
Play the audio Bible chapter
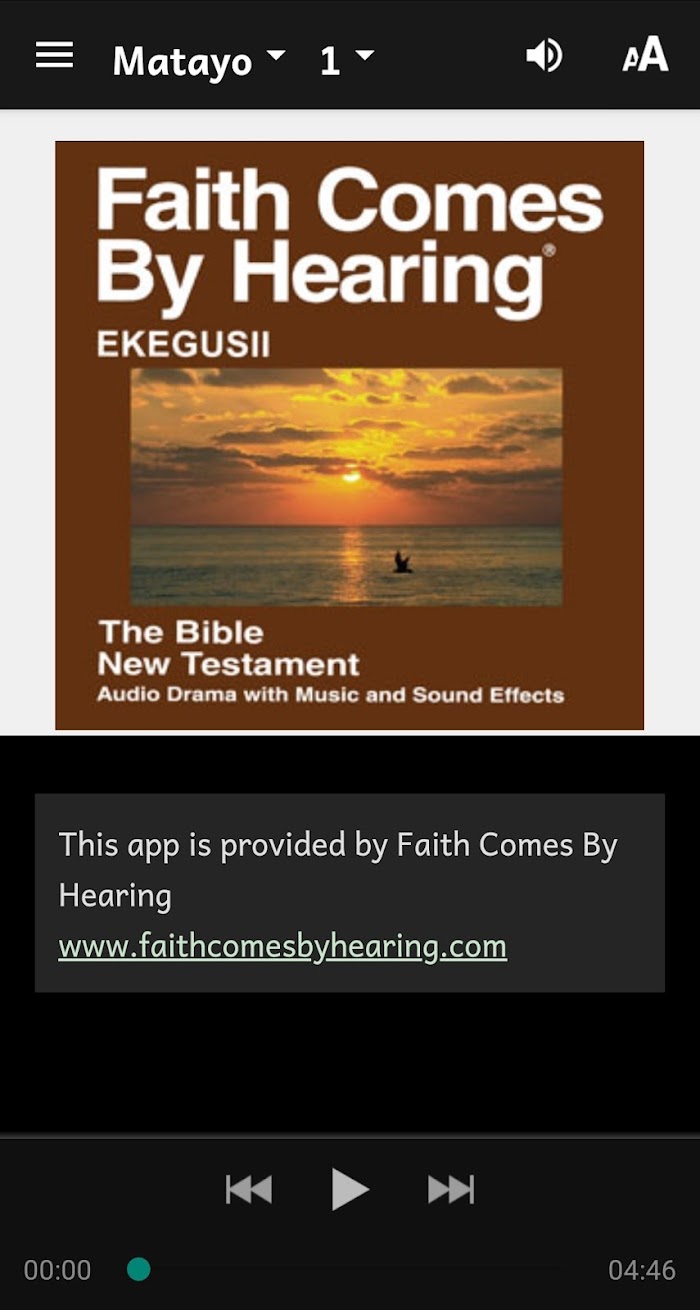click(x=350, y=1189)
